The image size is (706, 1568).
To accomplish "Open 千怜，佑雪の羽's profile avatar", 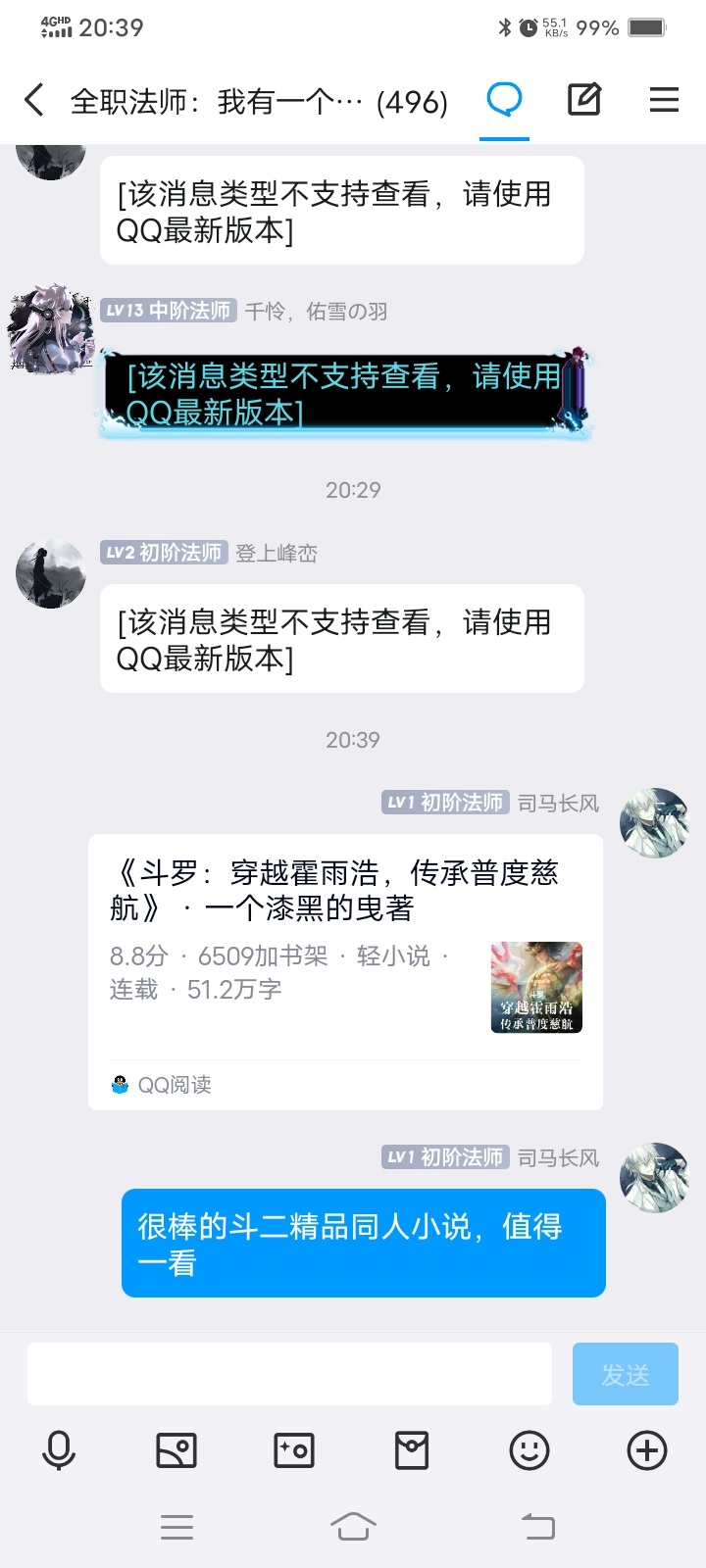I will pos(50,328).
